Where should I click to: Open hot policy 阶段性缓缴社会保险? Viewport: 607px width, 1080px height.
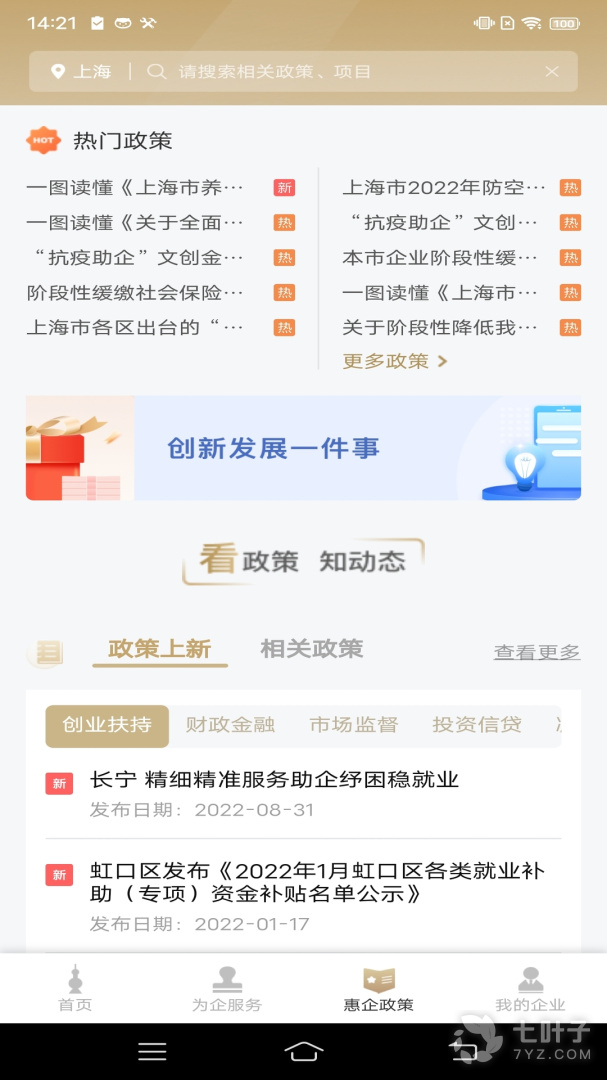[135, 292]
